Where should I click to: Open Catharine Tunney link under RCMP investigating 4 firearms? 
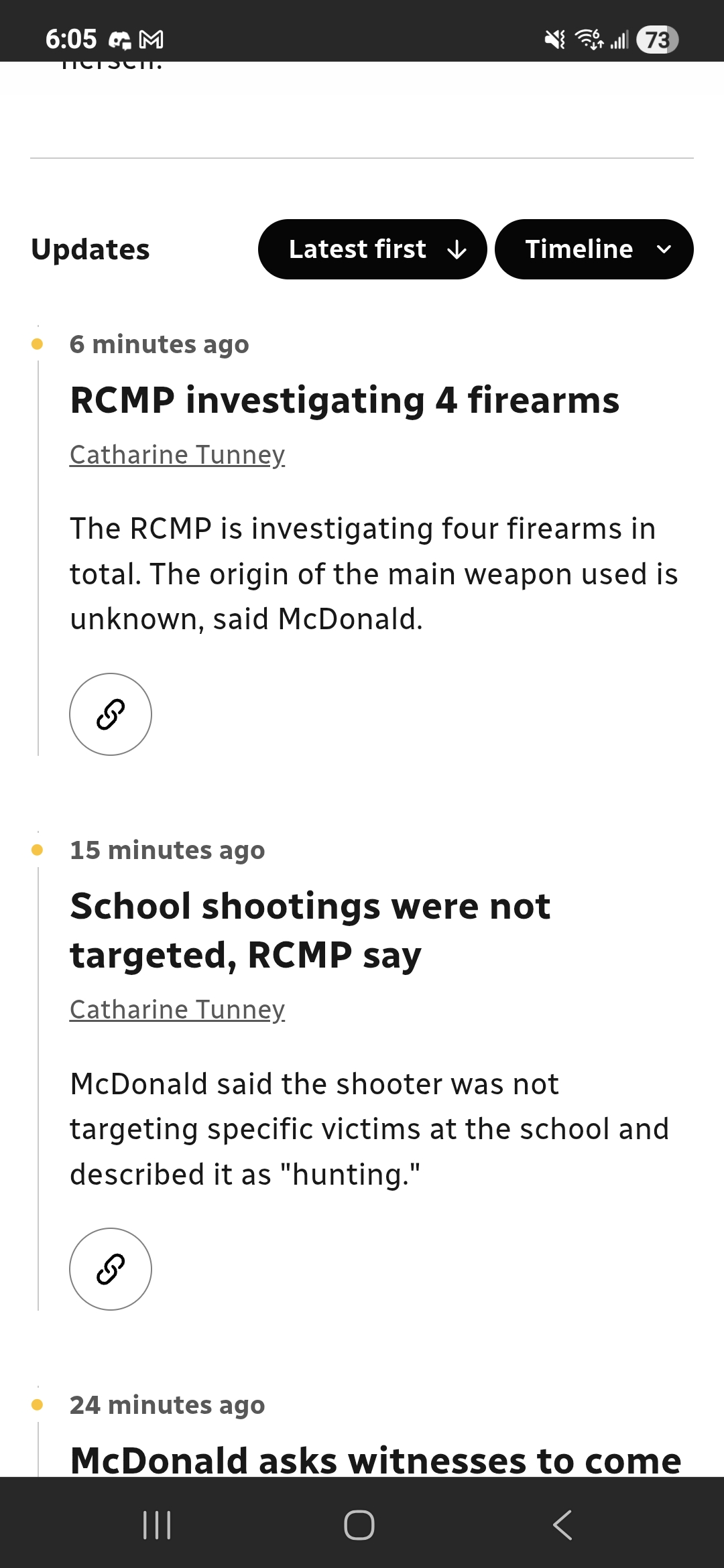pos(178,455)
